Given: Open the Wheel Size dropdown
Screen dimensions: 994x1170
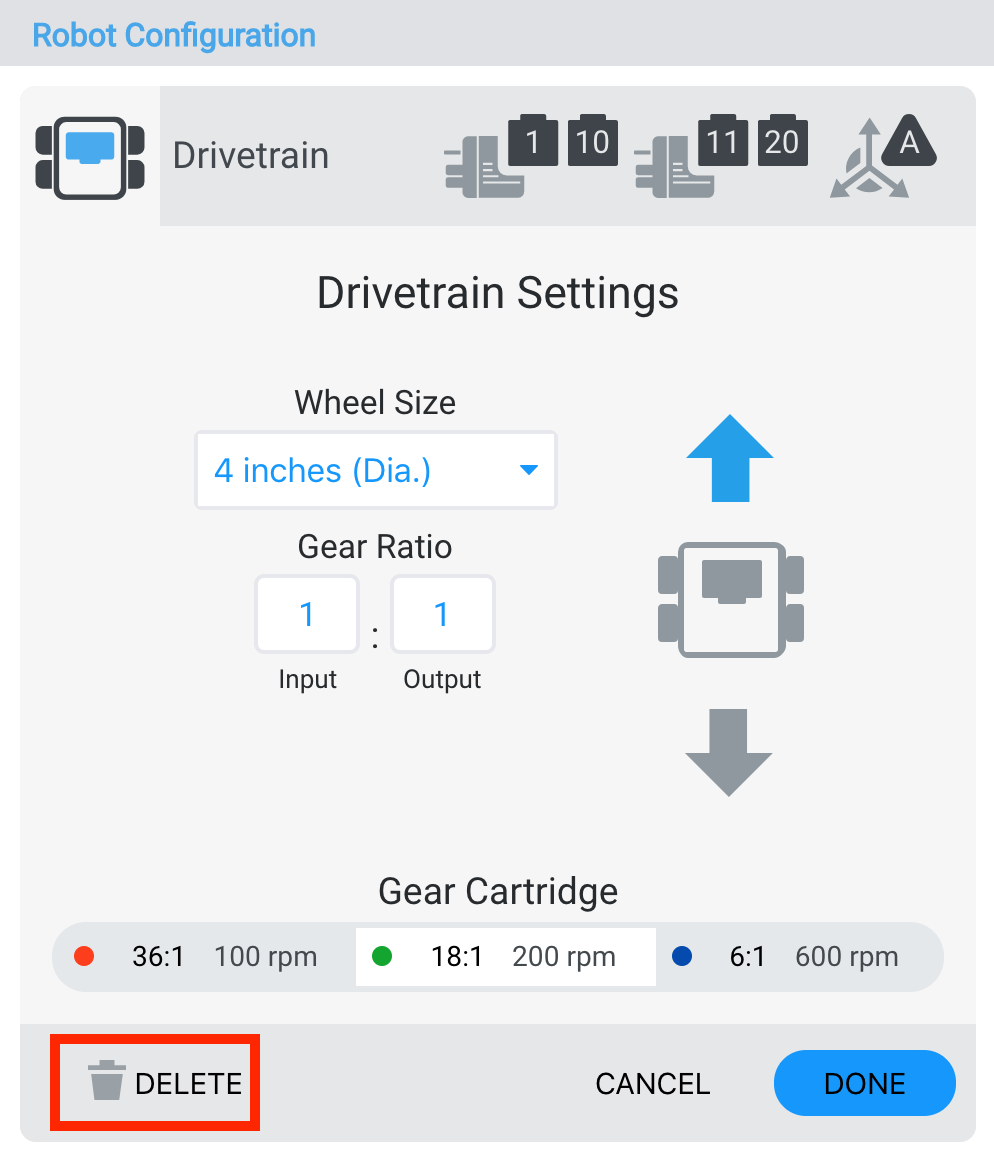Looking at the screenshot, I should 375,470.
